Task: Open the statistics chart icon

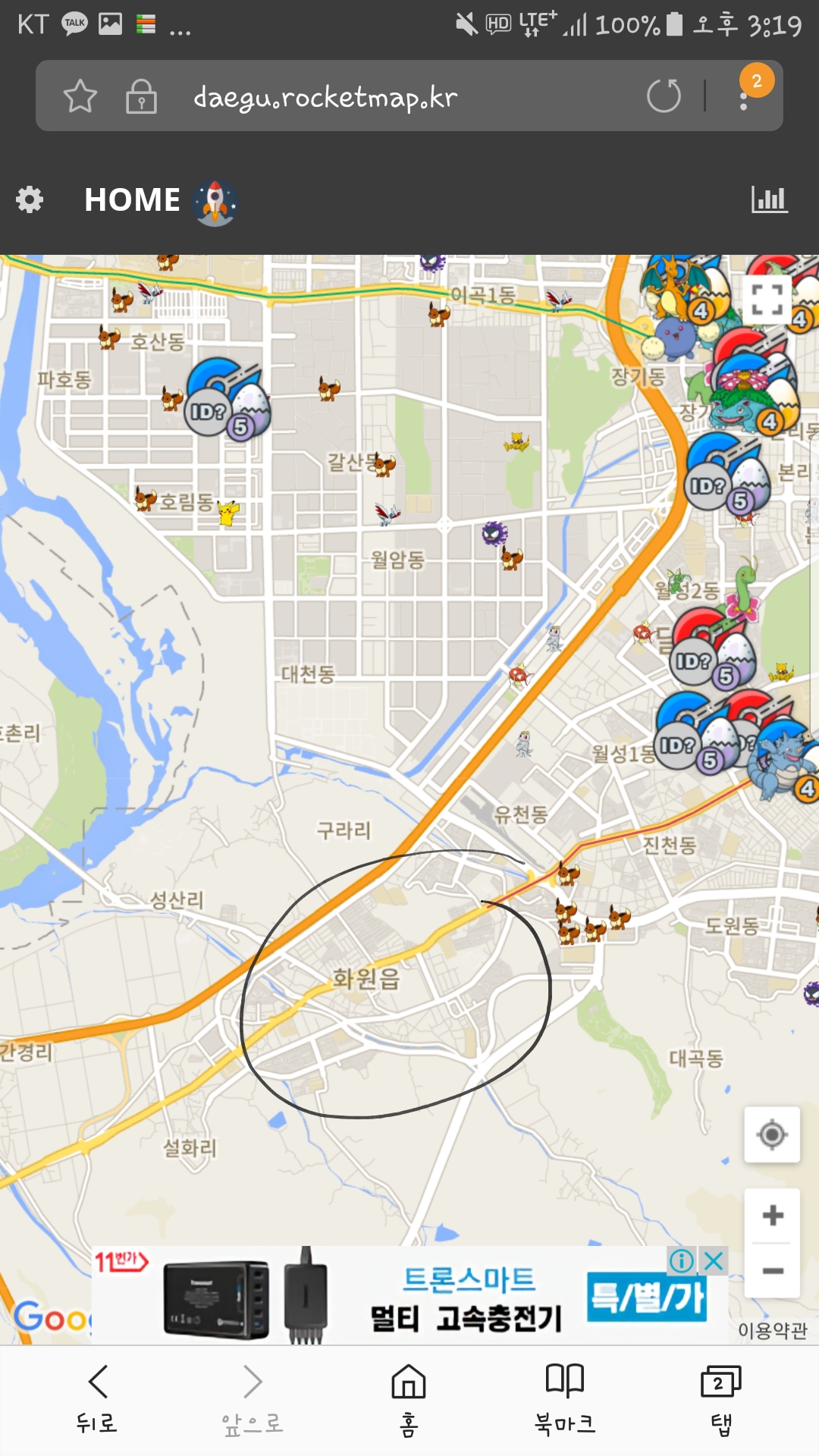Action: [769, 200]
